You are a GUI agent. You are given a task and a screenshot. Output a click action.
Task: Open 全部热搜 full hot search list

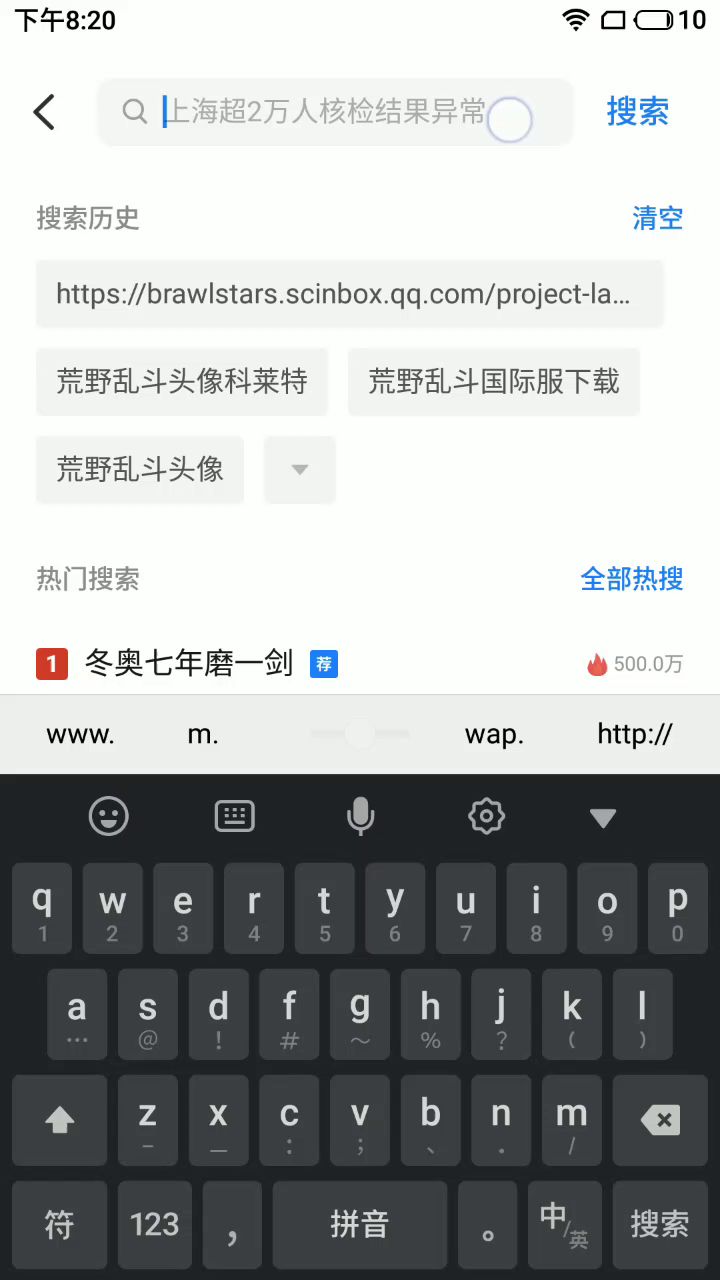click(631, 579)
